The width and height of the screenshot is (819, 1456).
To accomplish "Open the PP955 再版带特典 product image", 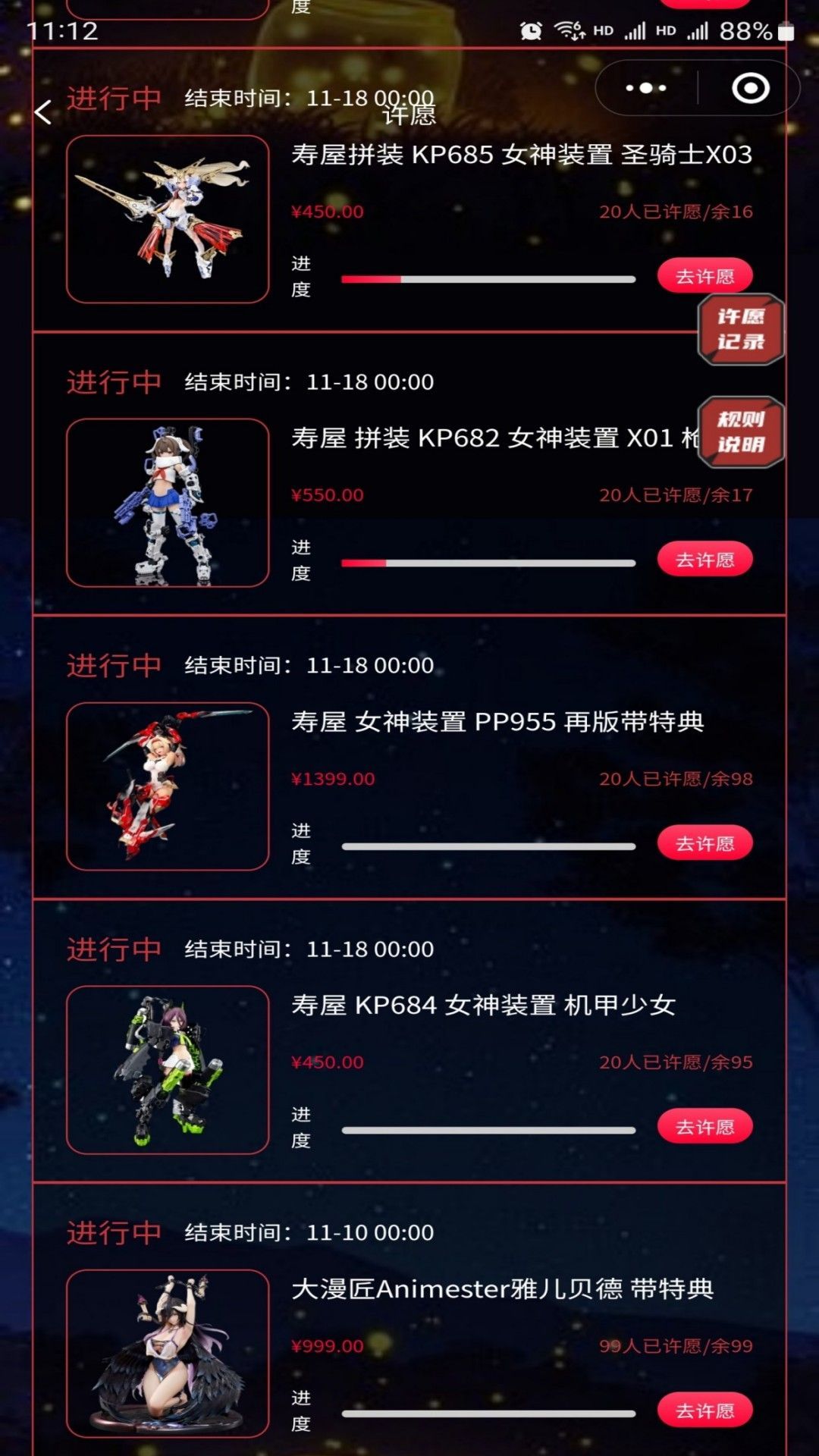I will [168, 786].
